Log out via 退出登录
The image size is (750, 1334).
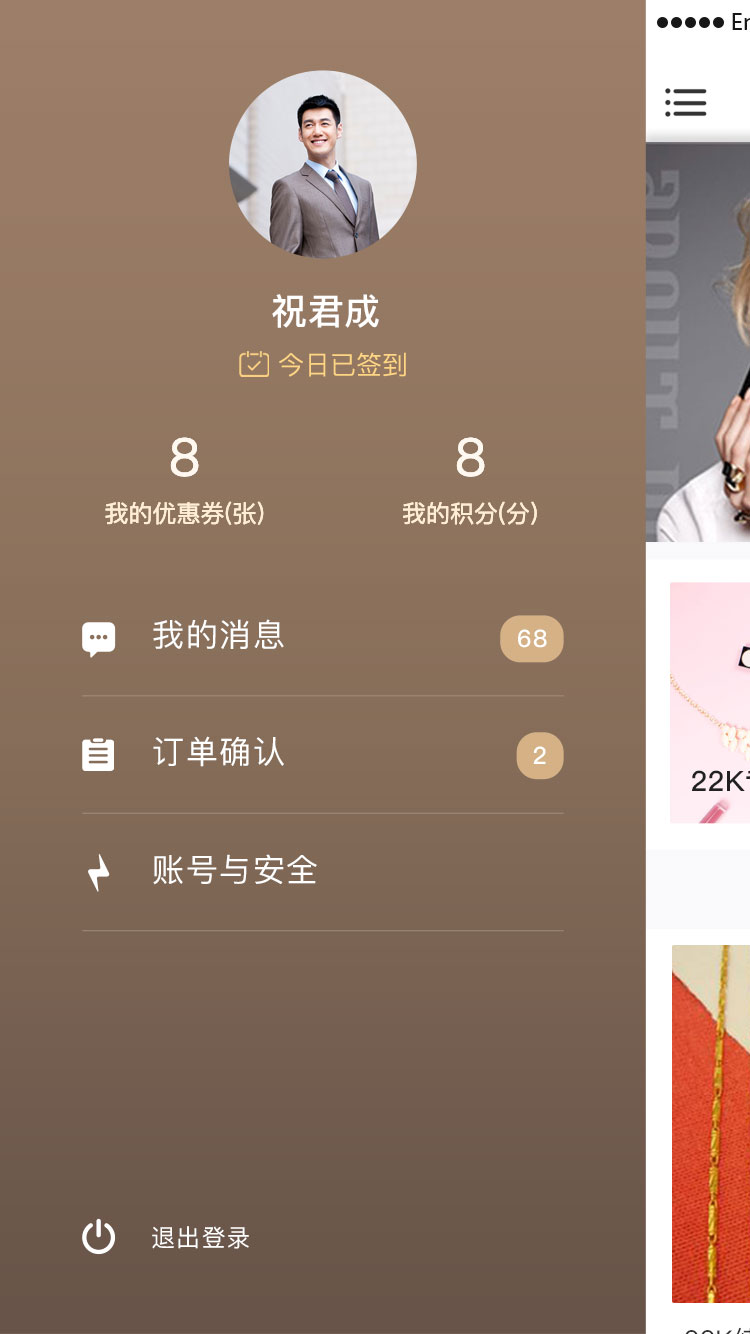pos(168,1238)
